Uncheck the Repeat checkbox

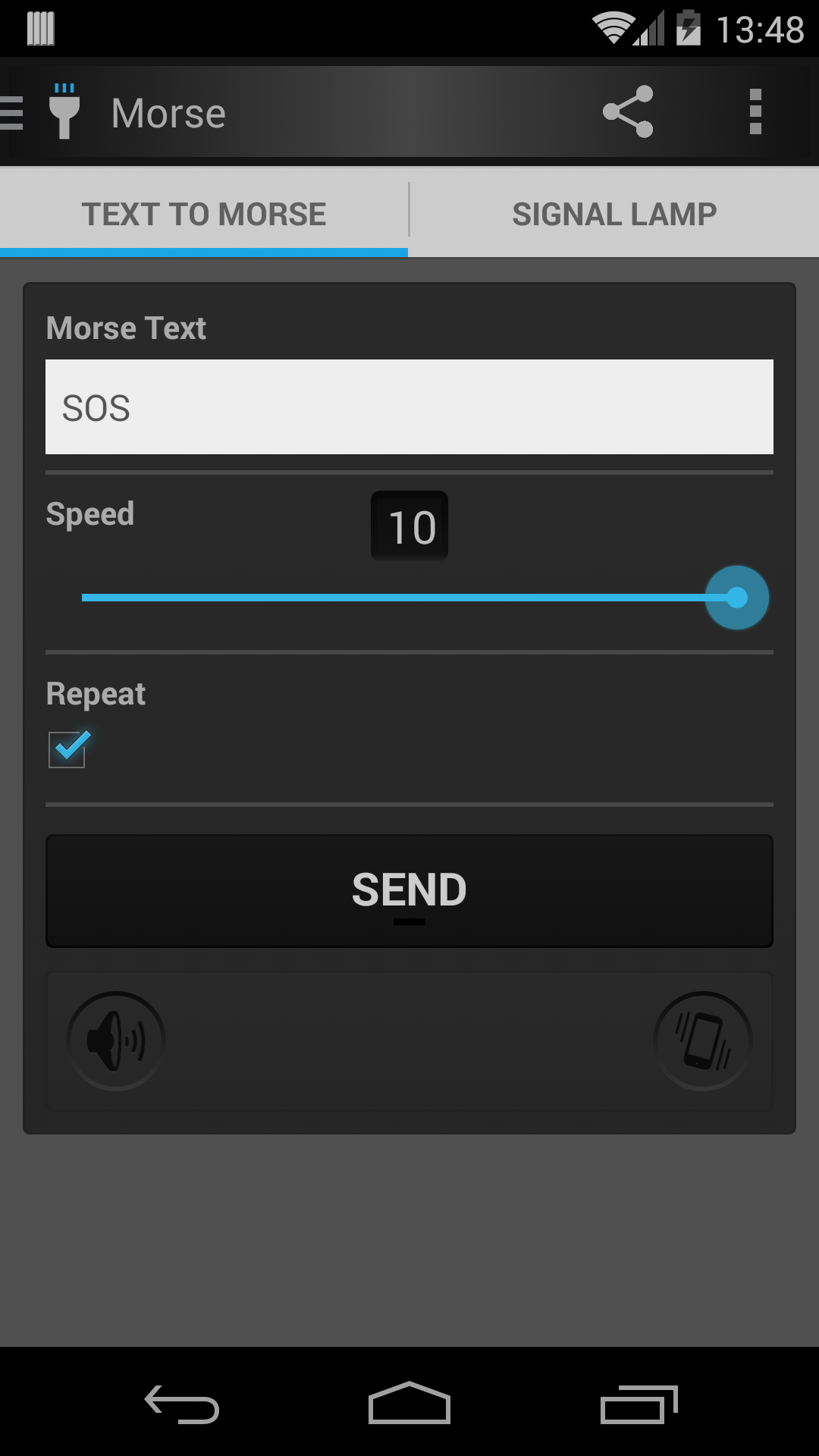[67, 749]
